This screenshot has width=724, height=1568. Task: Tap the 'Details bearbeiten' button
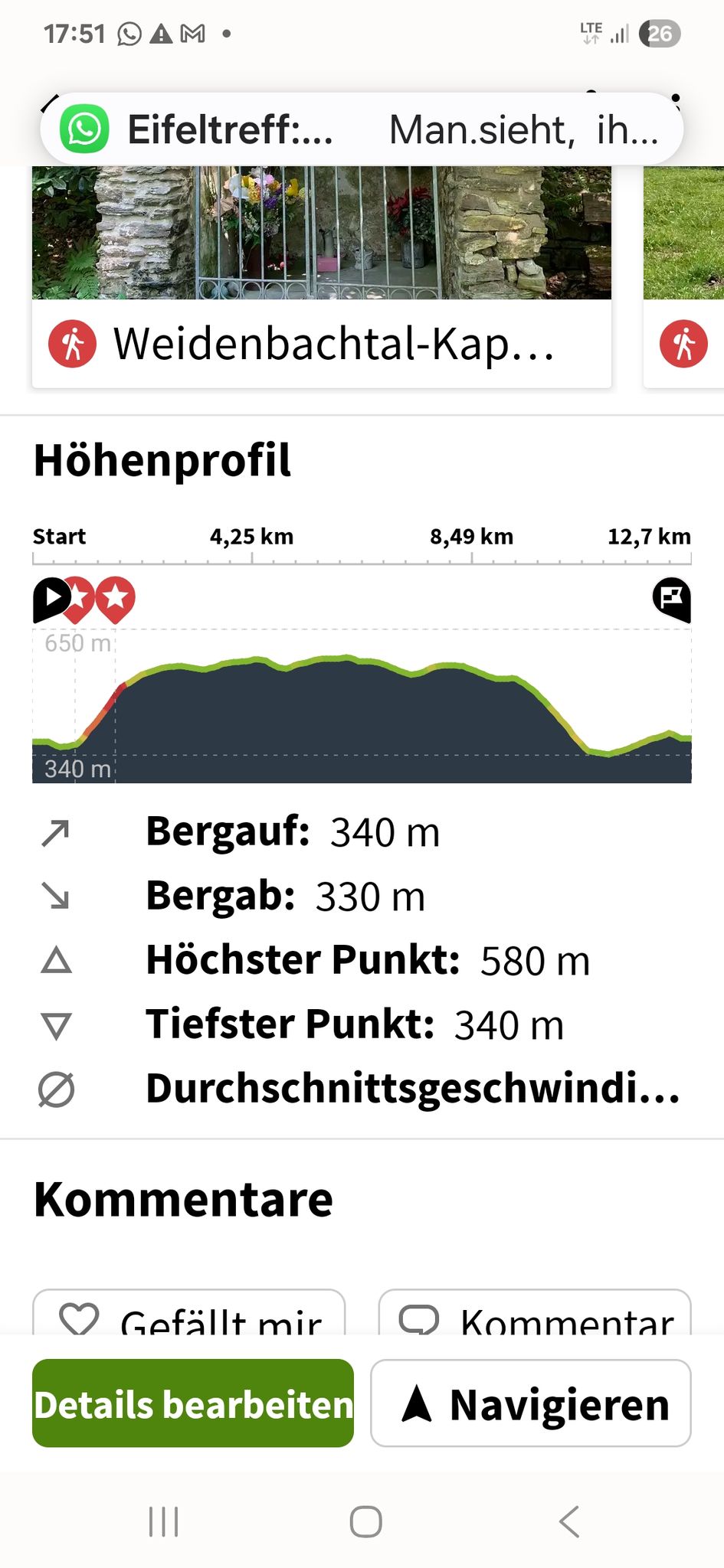193,1403
